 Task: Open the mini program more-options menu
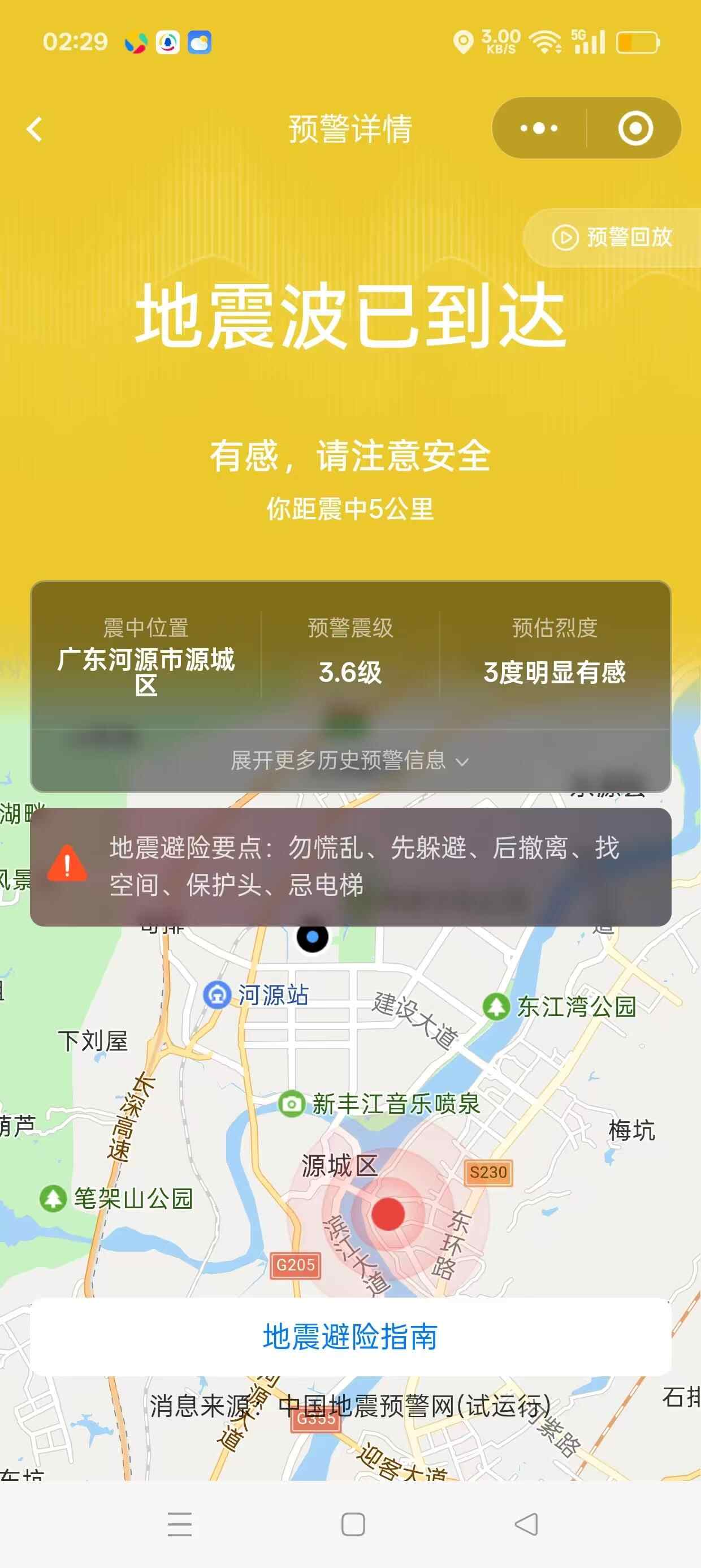pyautogui.click(x=539, y=128)
